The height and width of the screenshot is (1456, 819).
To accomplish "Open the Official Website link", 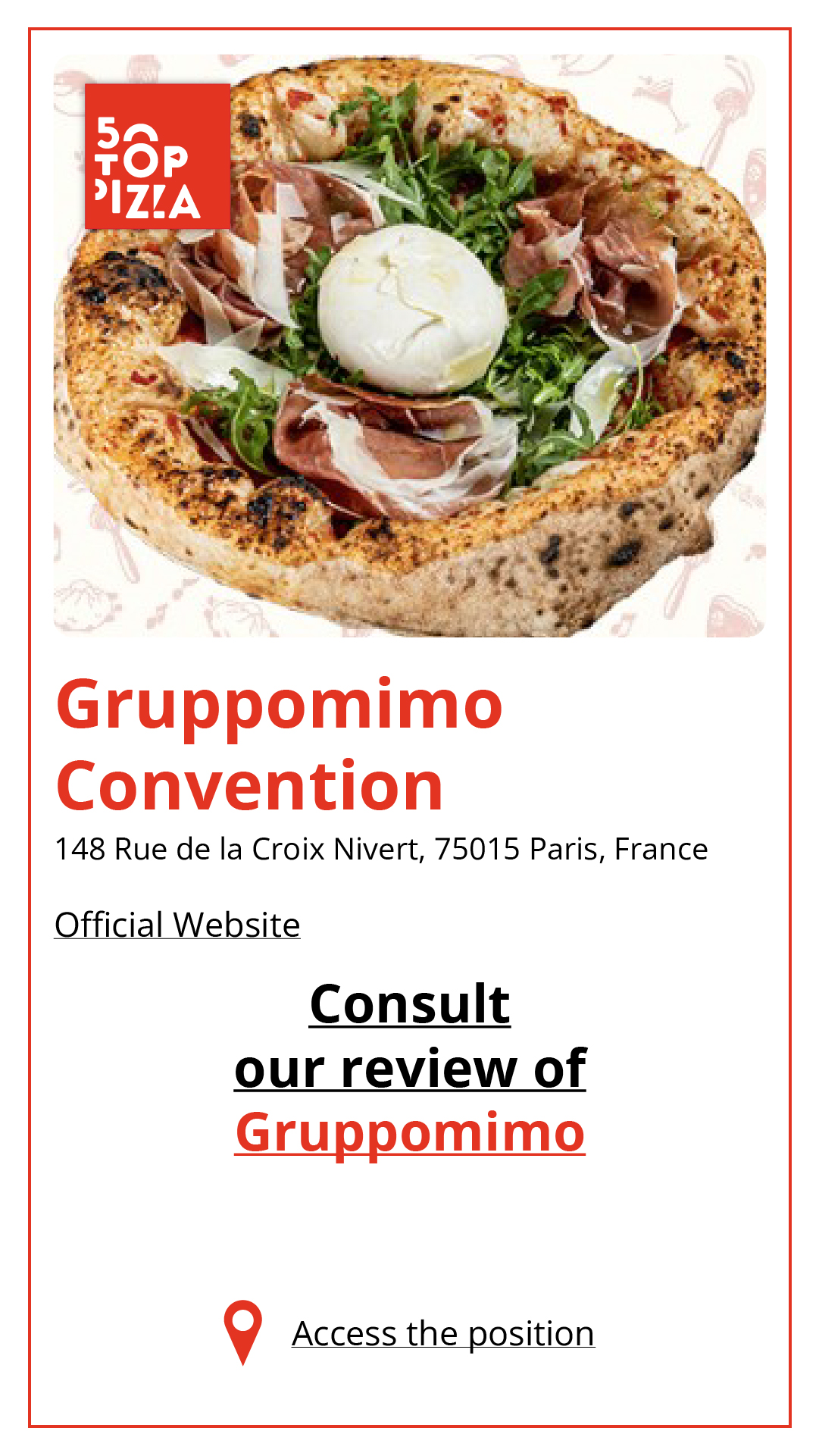I will pos(177,925).
